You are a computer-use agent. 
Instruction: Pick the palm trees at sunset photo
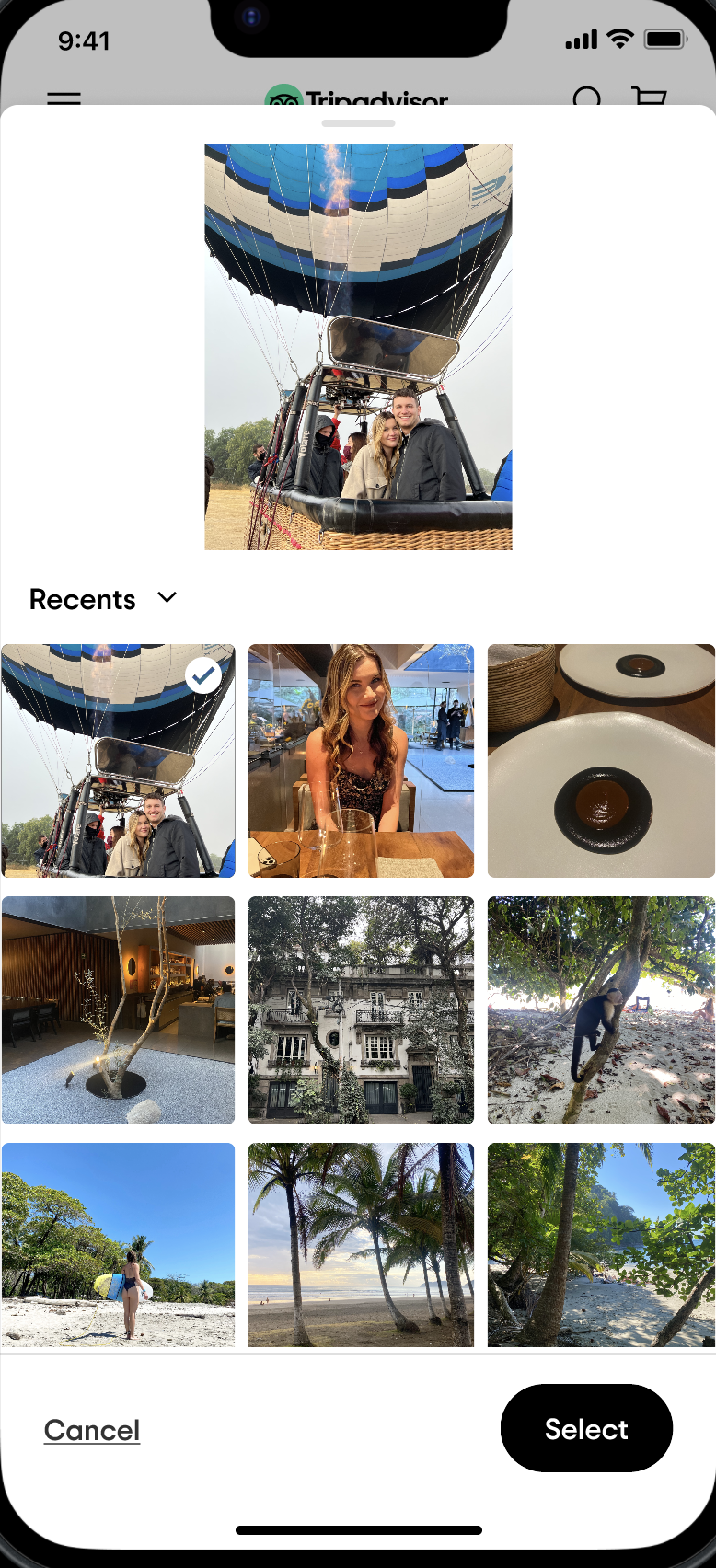(361, 1244)
